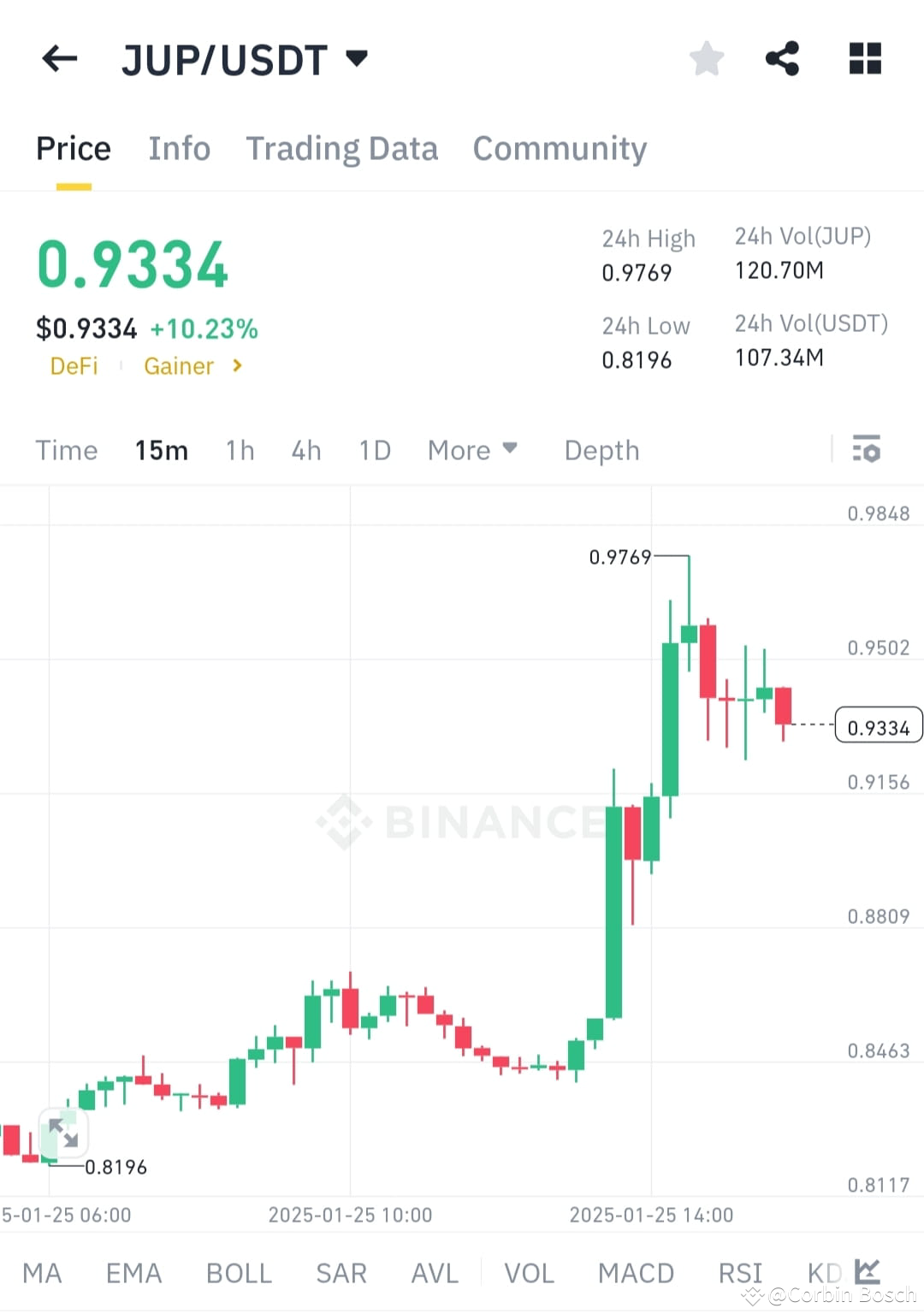Toggle the favorite star for JUP/USDT
Screen dimensions: 924x1314
point(707,57)
